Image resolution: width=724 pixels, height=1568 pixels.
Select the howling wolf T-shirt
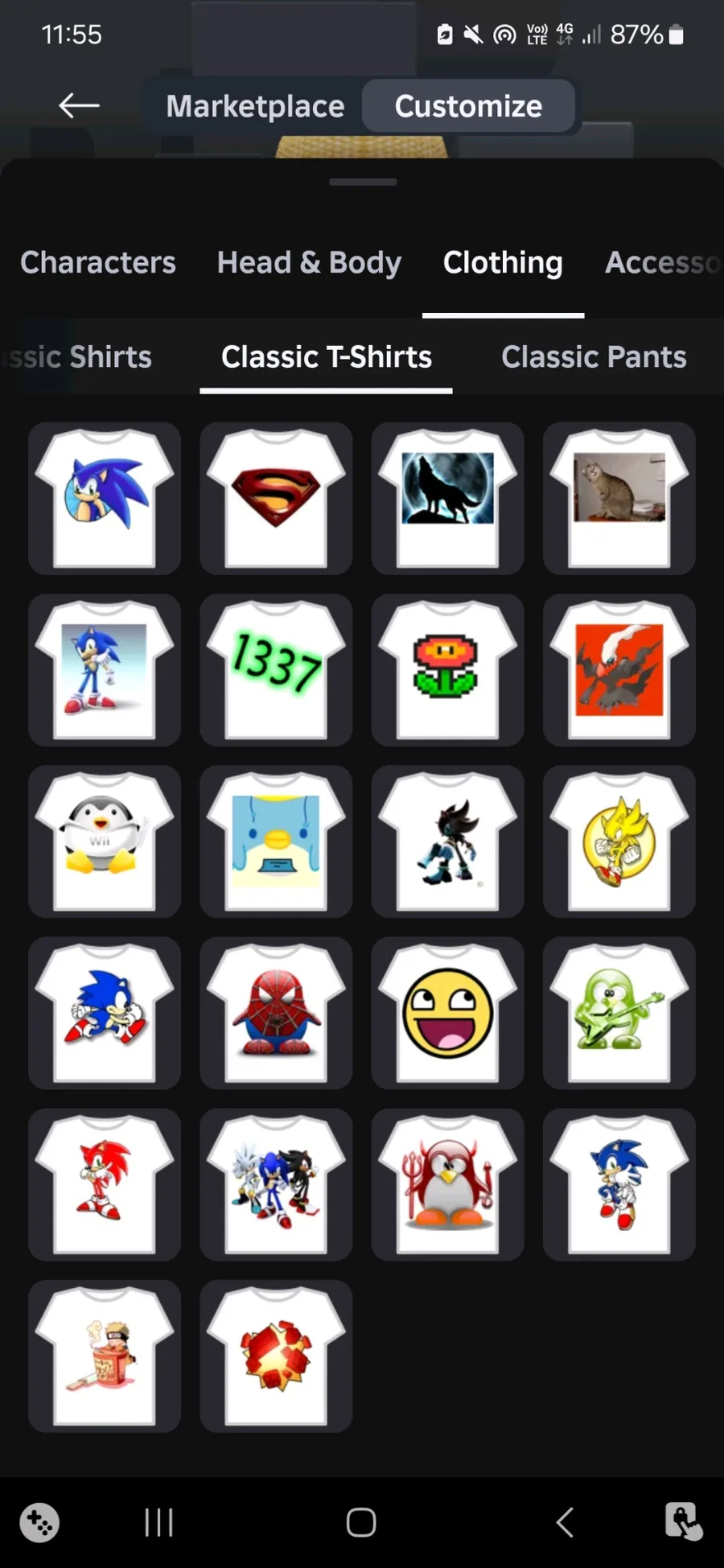click(447, 498)
